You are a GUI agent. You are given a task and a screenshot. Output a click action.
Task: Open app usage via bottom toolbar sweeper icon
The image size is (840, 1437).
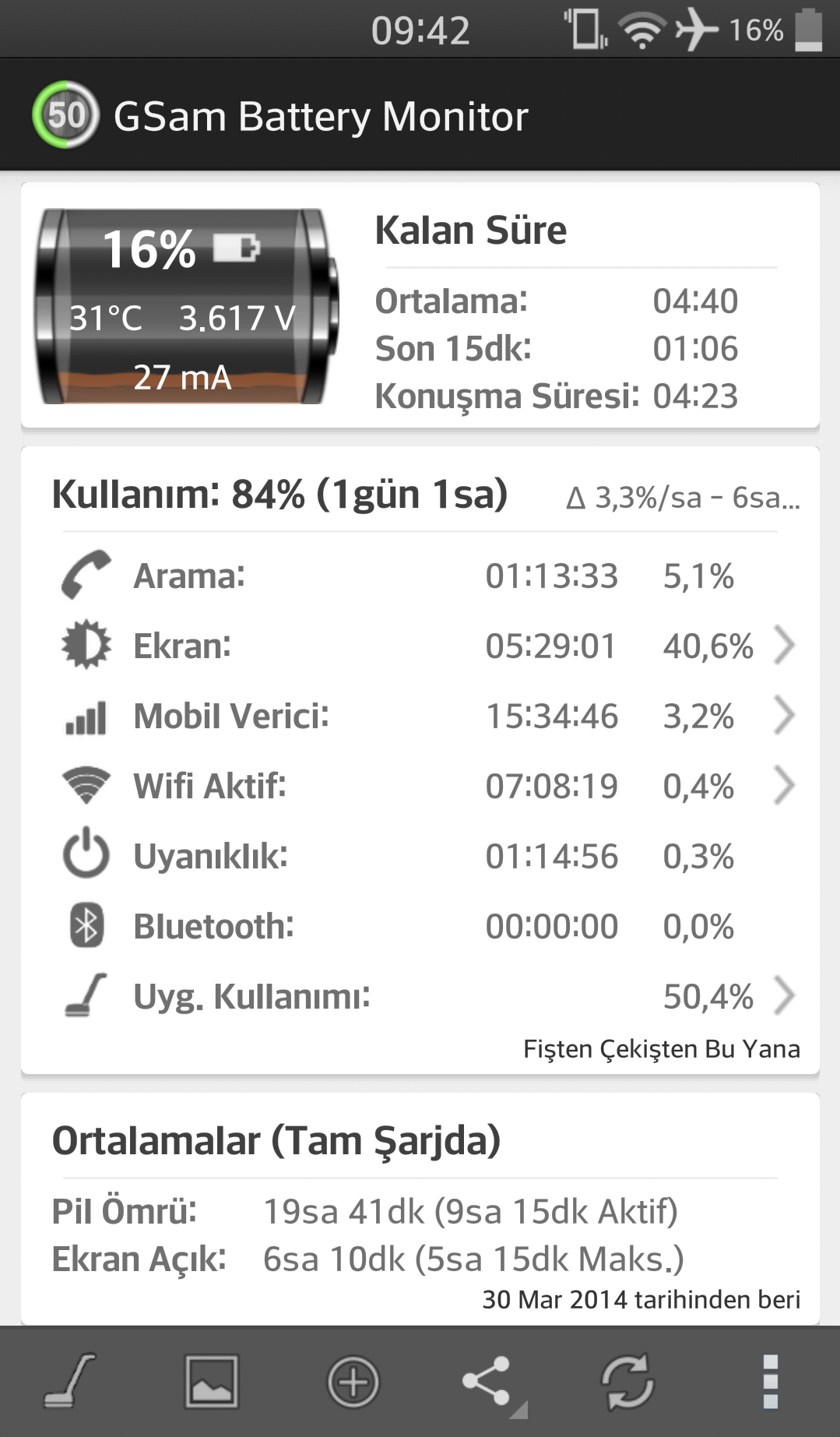(x=70, y=1381)
